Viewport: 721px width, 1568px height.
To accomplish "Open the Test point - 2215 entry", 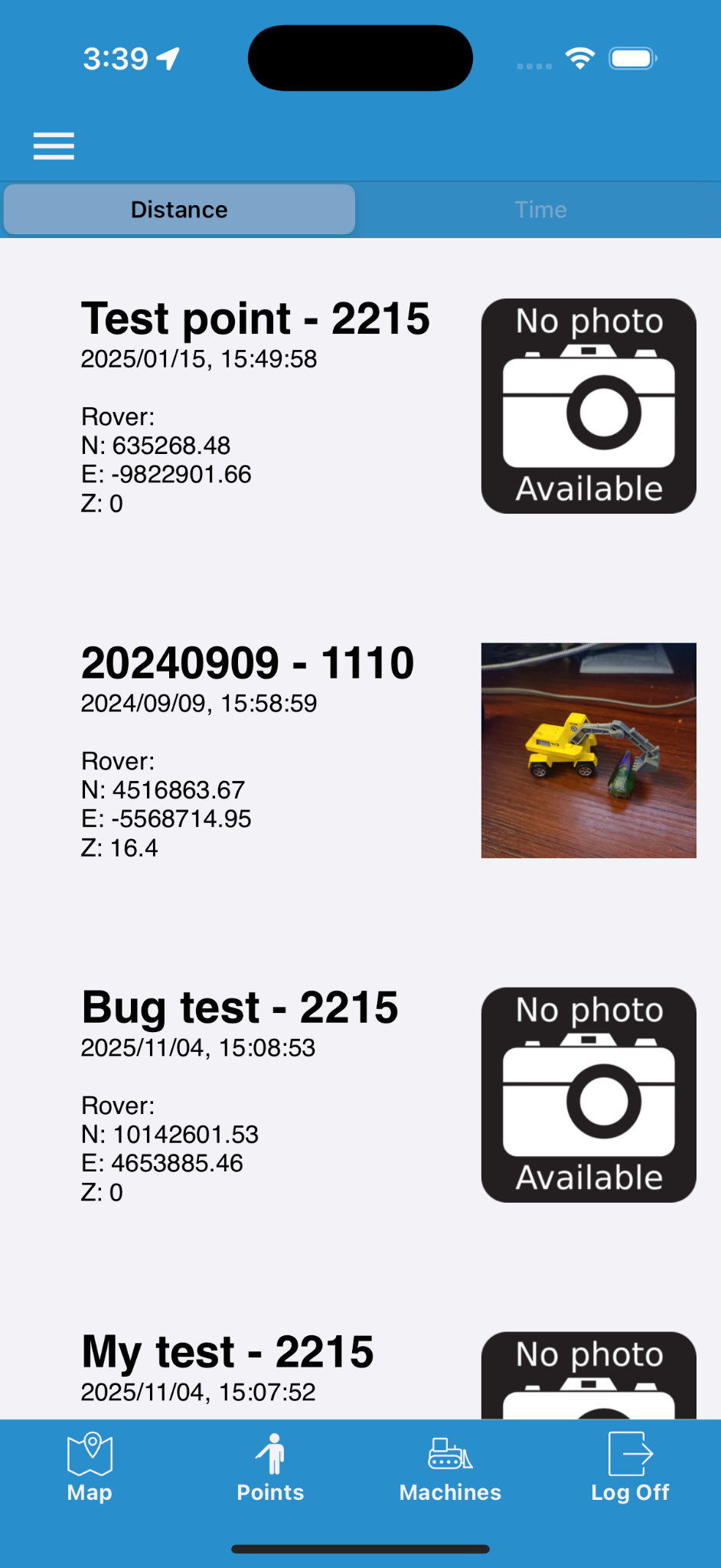I will point(256,318).
